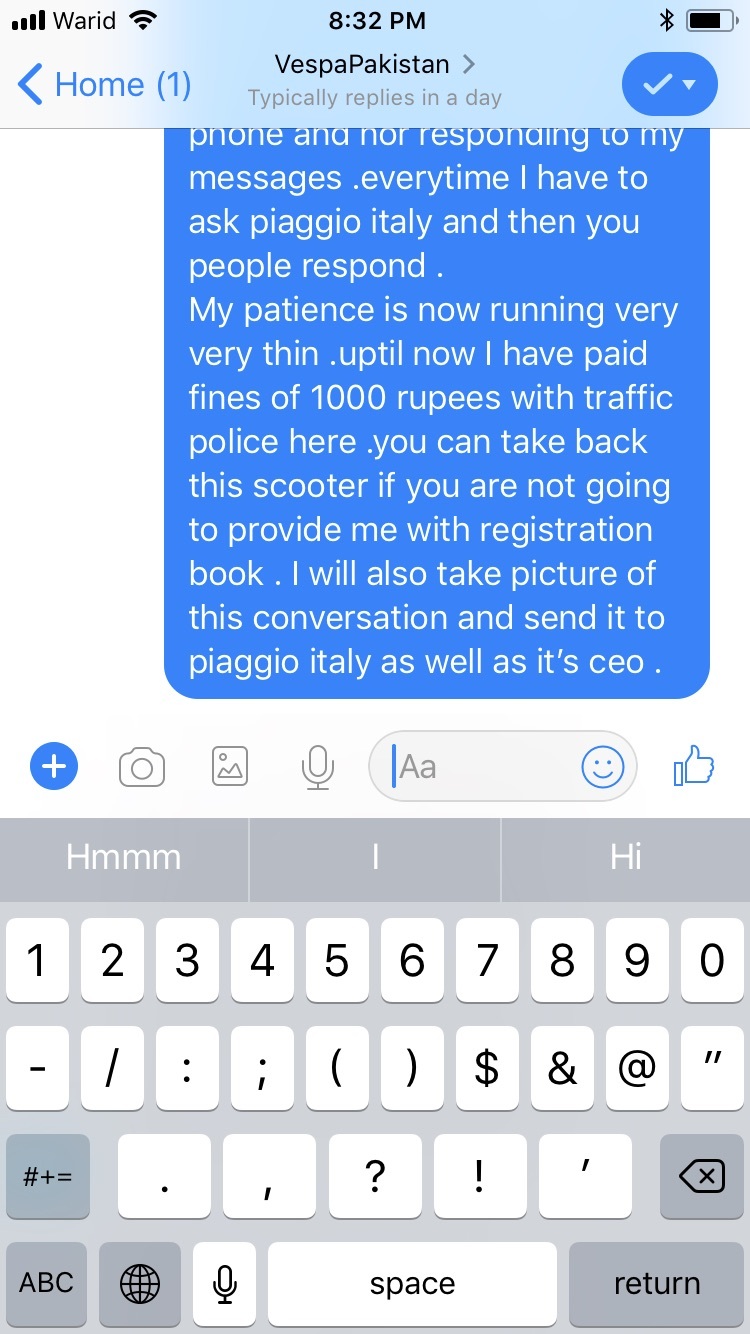Viewport: 750px width, 1334px height.
Task: Switch keyboard to ABC letters
Action: click(x=47, y=1283)
